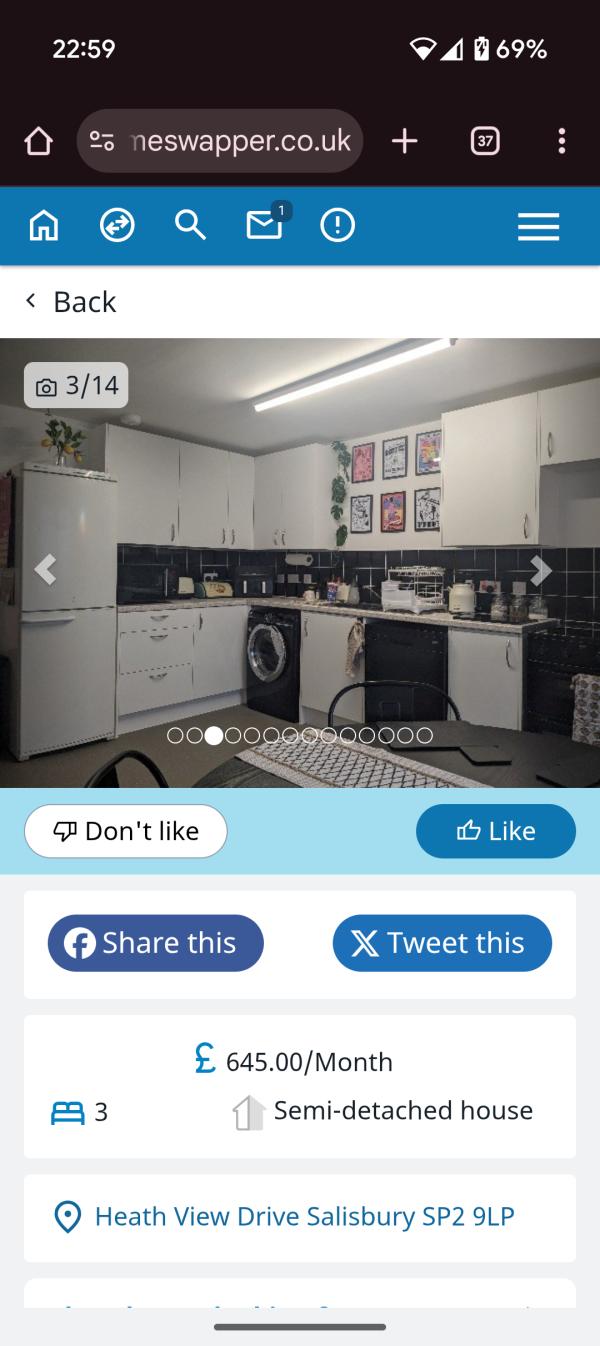600x1346 pixels.
Task: Open the browser overflow menu
Action: pos(561,141)
